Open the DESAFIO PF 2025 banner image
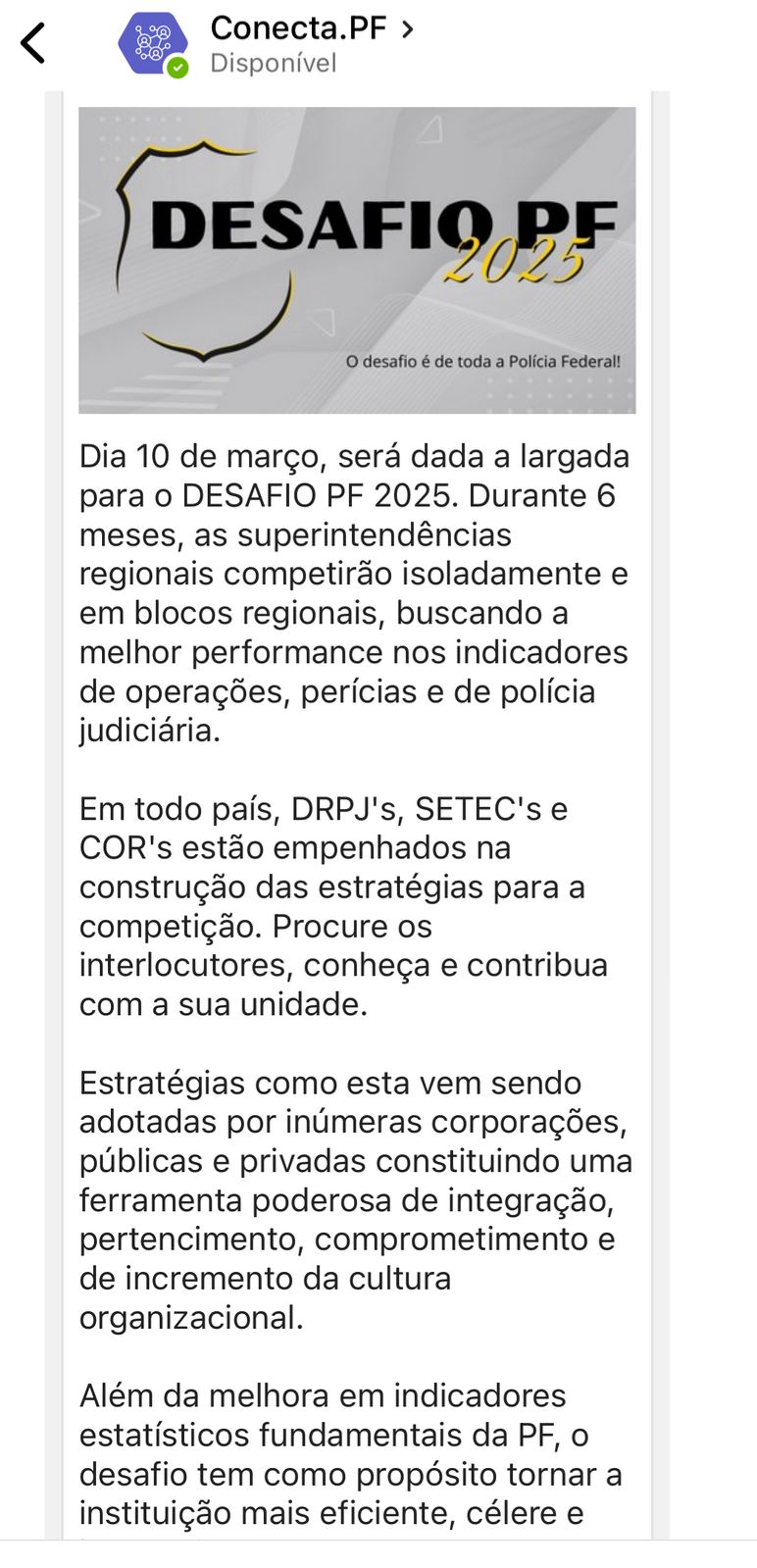This screenshot has height=1568, width=757. click(357, 260)
